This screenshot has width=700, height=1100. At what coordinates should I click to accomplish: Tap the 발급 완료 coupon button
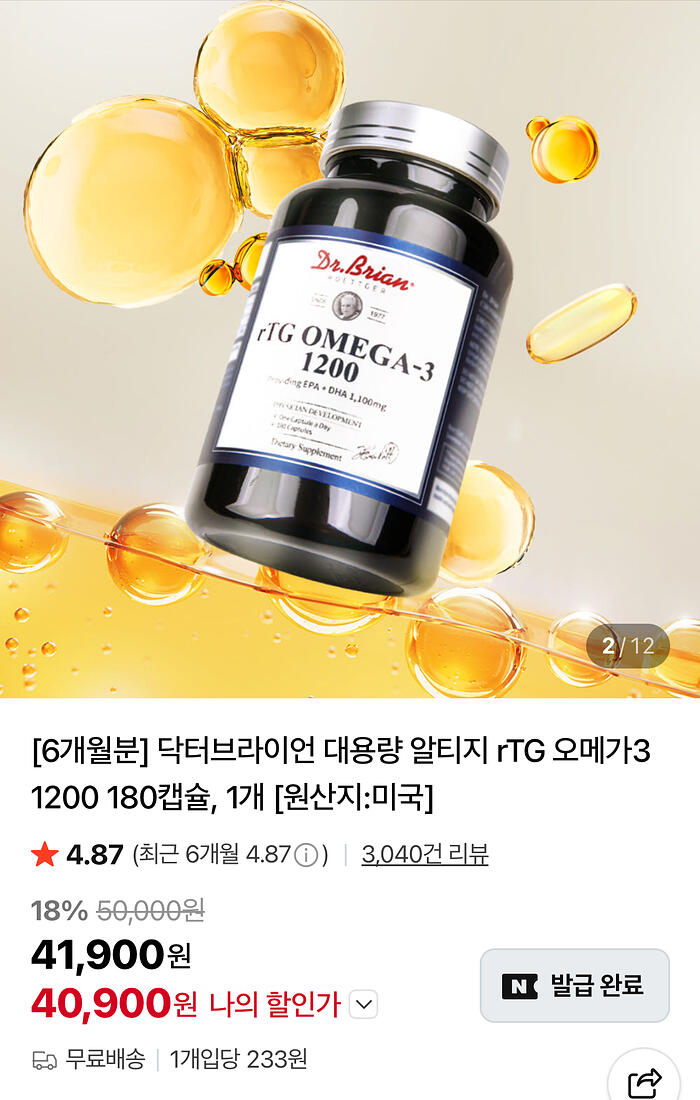coord(574,985)
